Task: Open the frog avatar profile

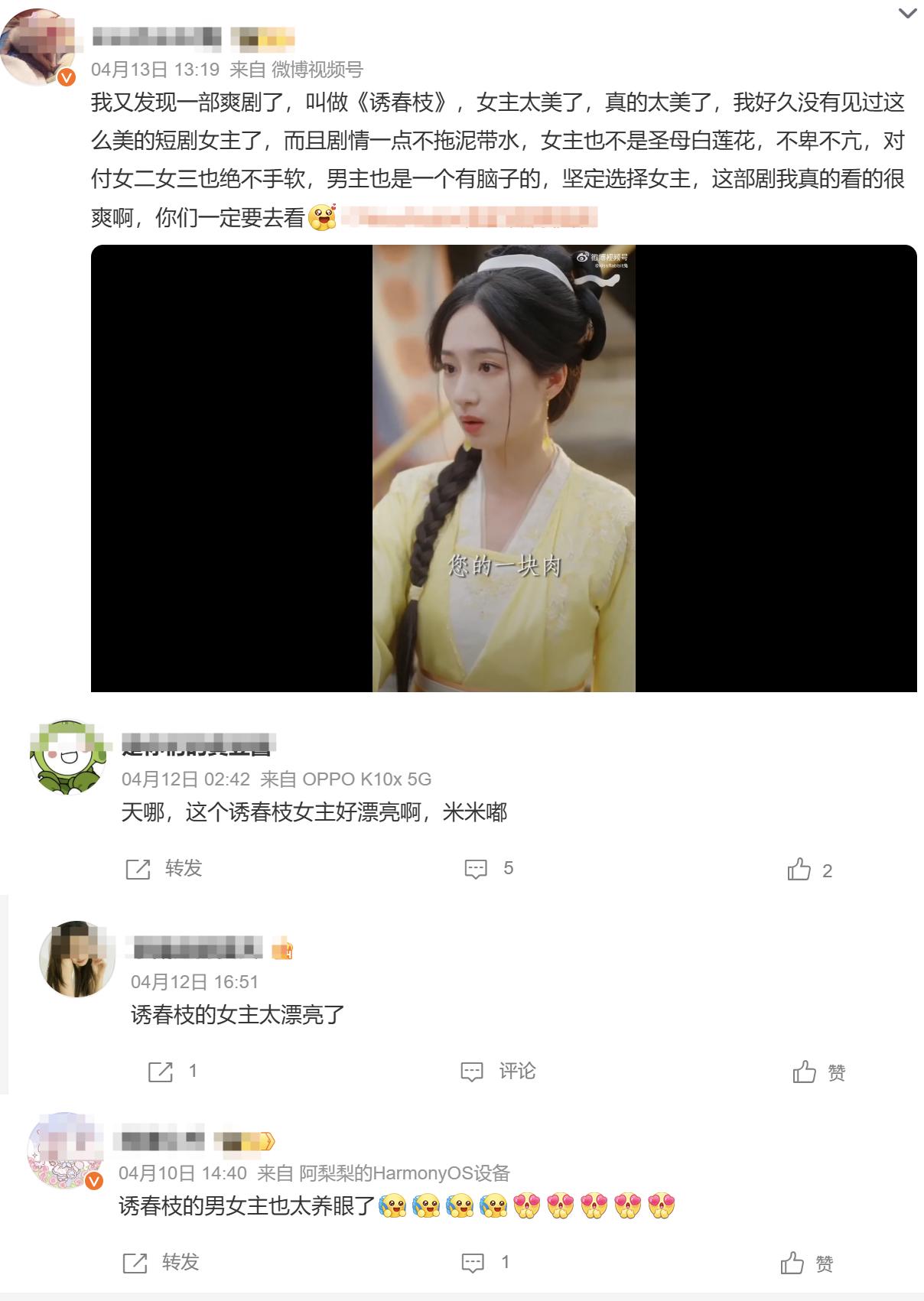Action: point(67,757)
